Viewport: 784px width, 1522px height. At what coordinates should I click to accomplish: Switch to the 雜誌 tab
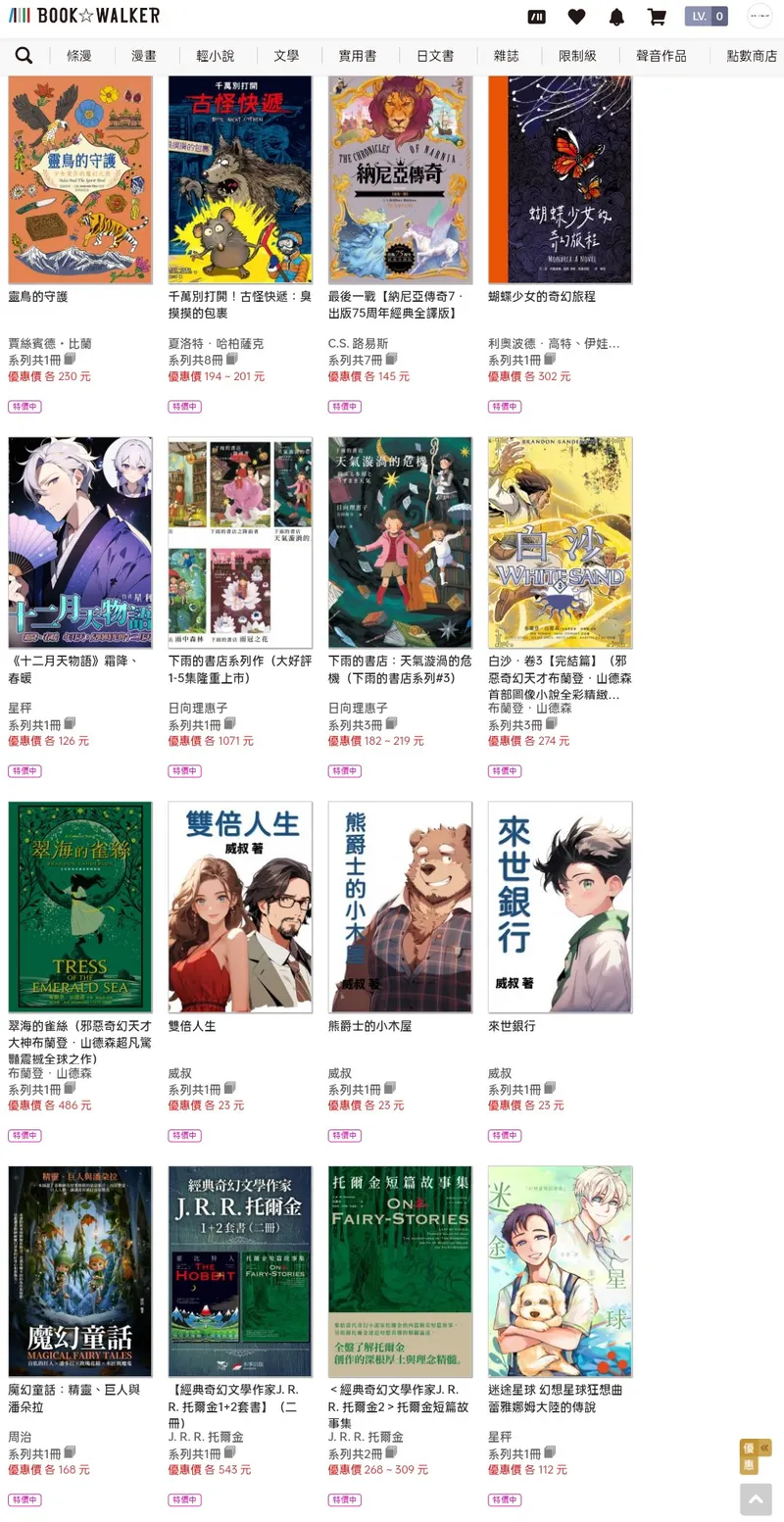coord(507,56)
